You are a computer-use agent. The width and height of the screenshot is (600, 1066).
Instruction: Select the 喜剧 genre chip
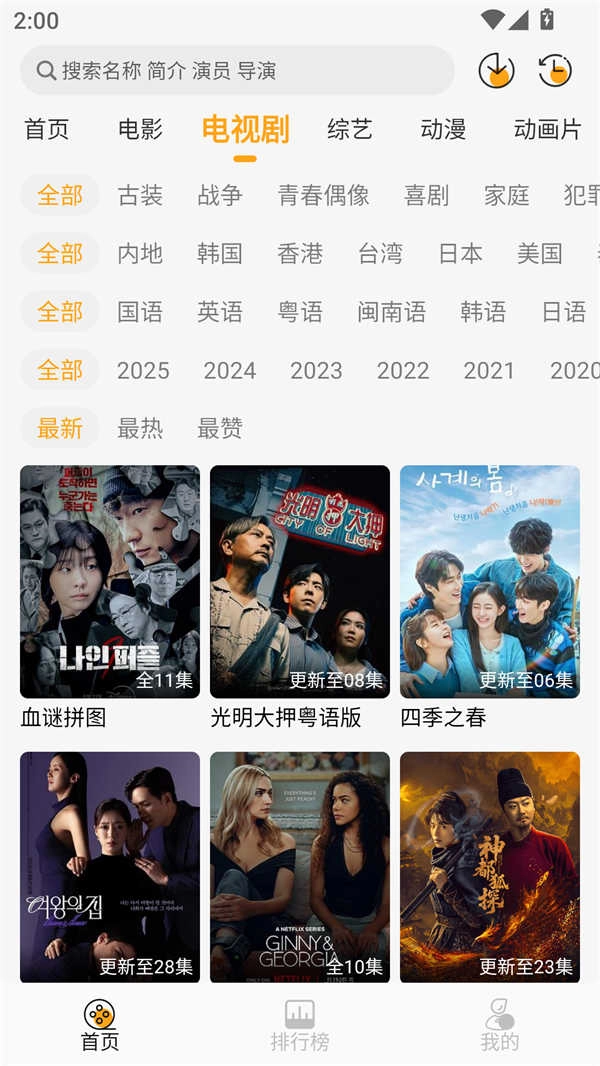(x=427, y=195)
